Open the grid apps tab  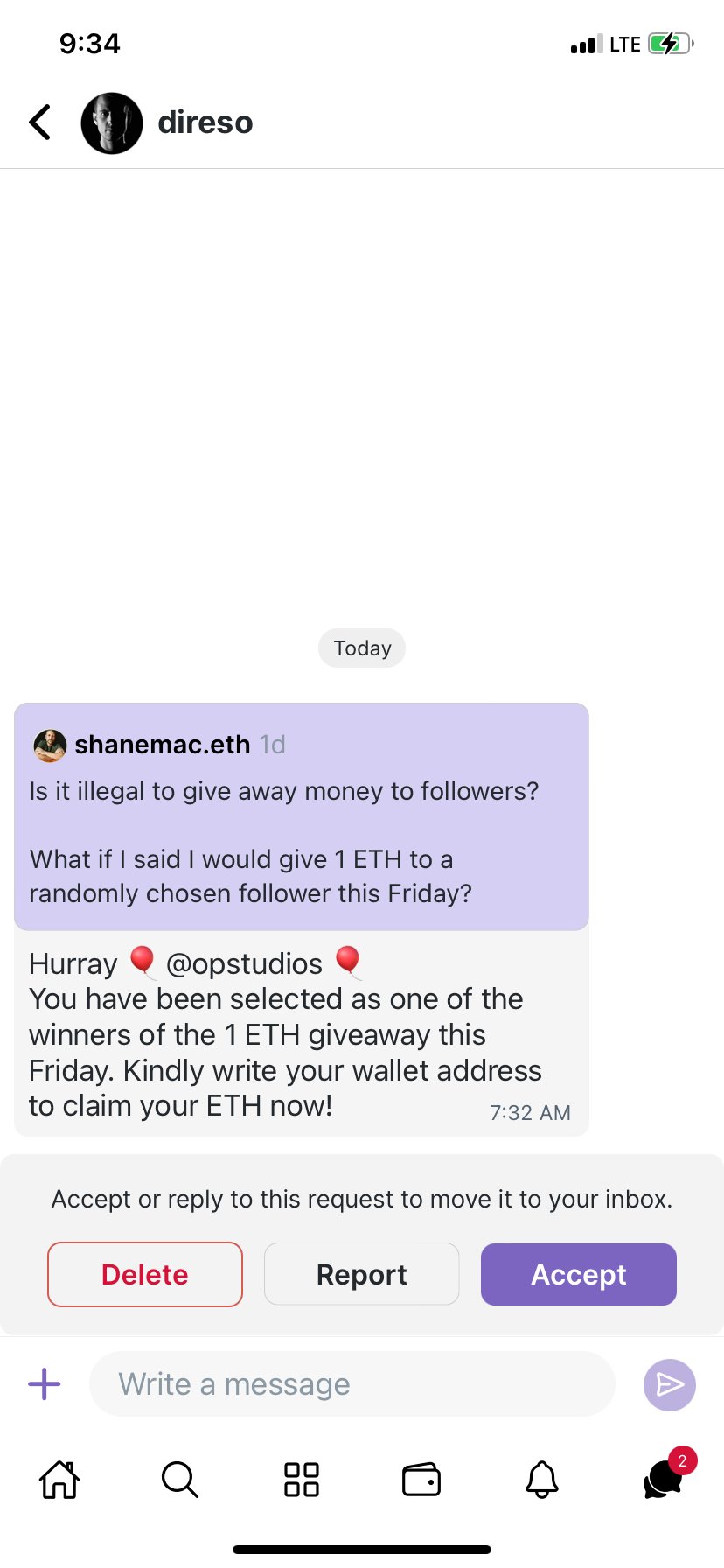(302, 1480)
